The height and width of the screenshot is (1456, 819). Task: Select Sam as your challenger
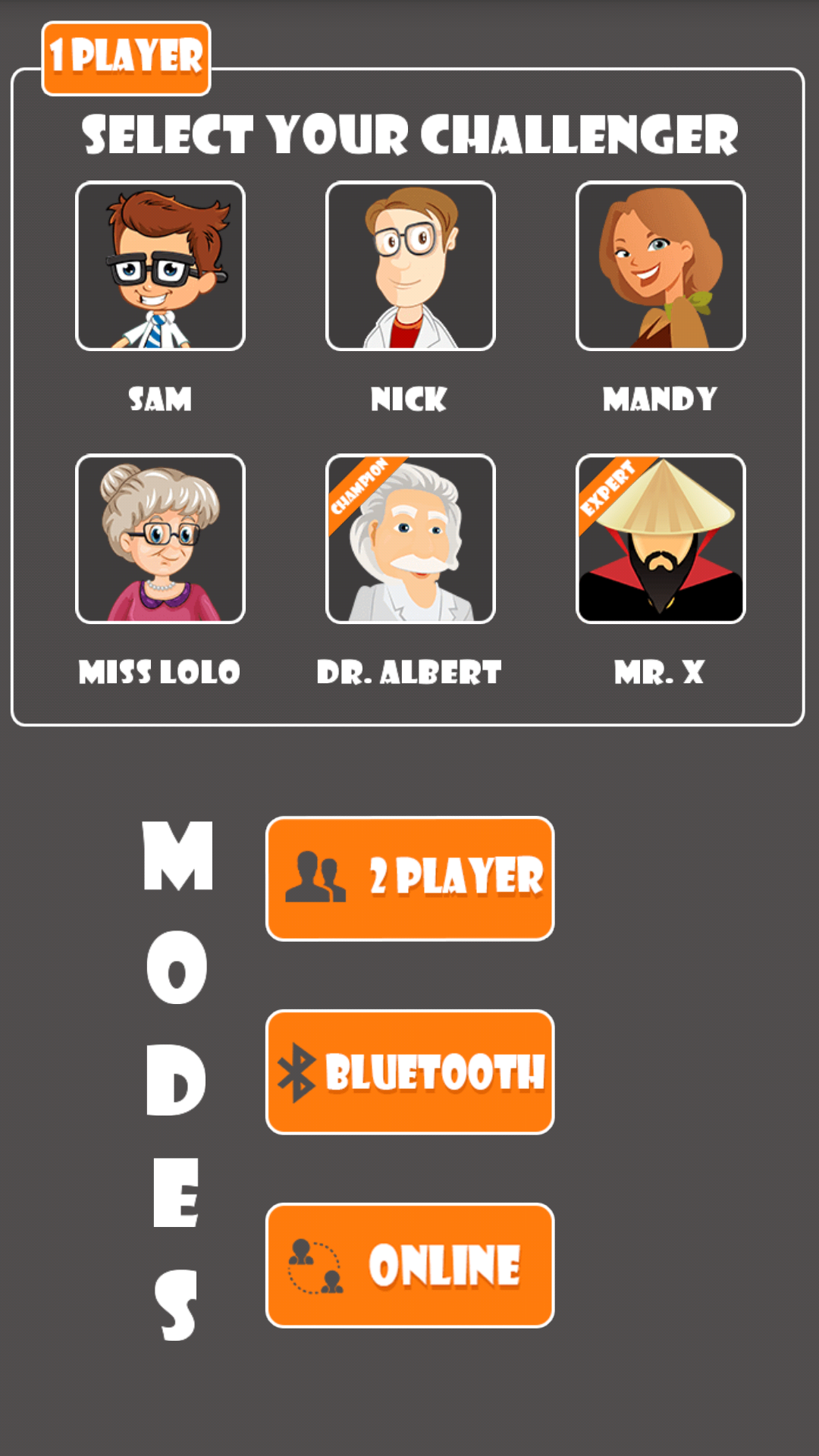coord(160,266)
